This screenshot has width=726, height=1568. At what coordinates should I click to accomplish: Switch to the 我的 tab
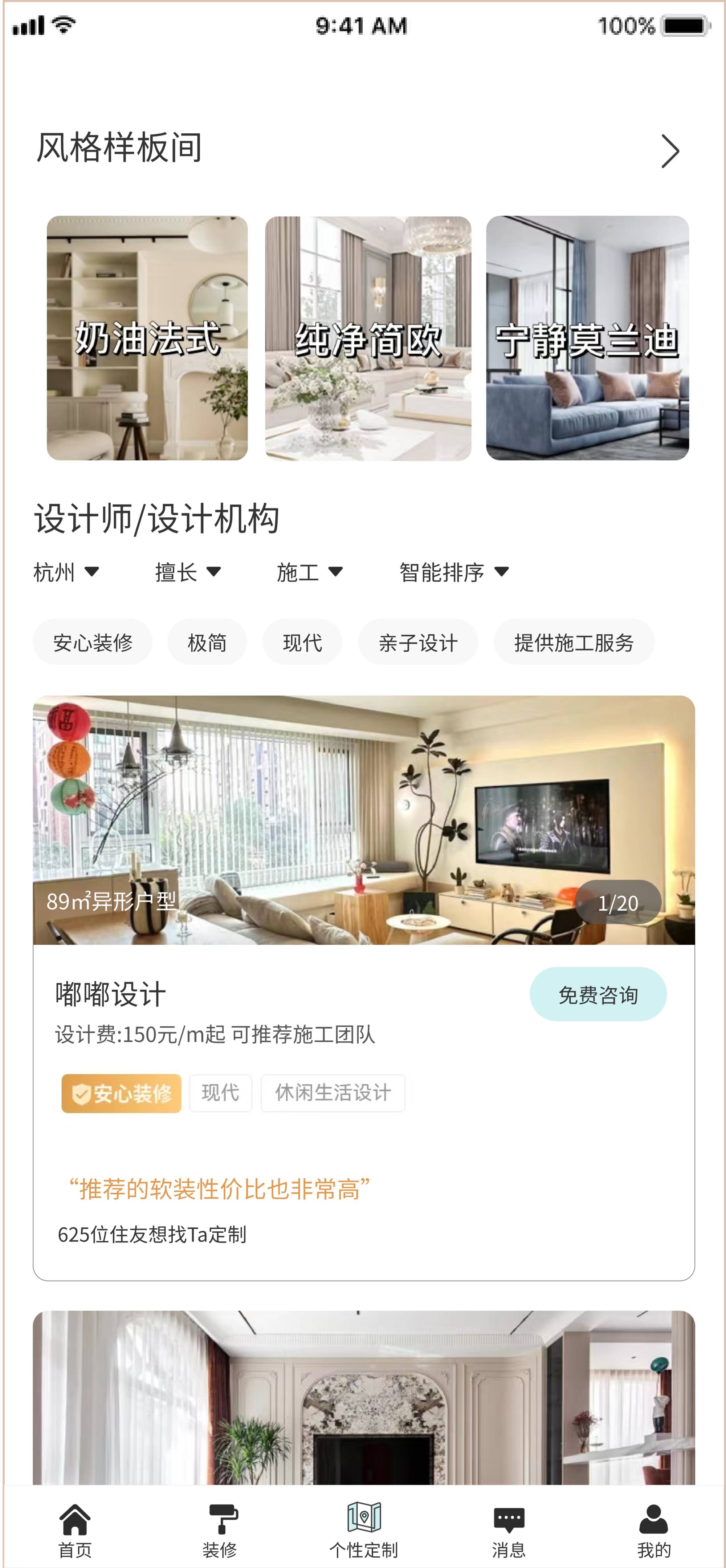tap(654, 1529)
